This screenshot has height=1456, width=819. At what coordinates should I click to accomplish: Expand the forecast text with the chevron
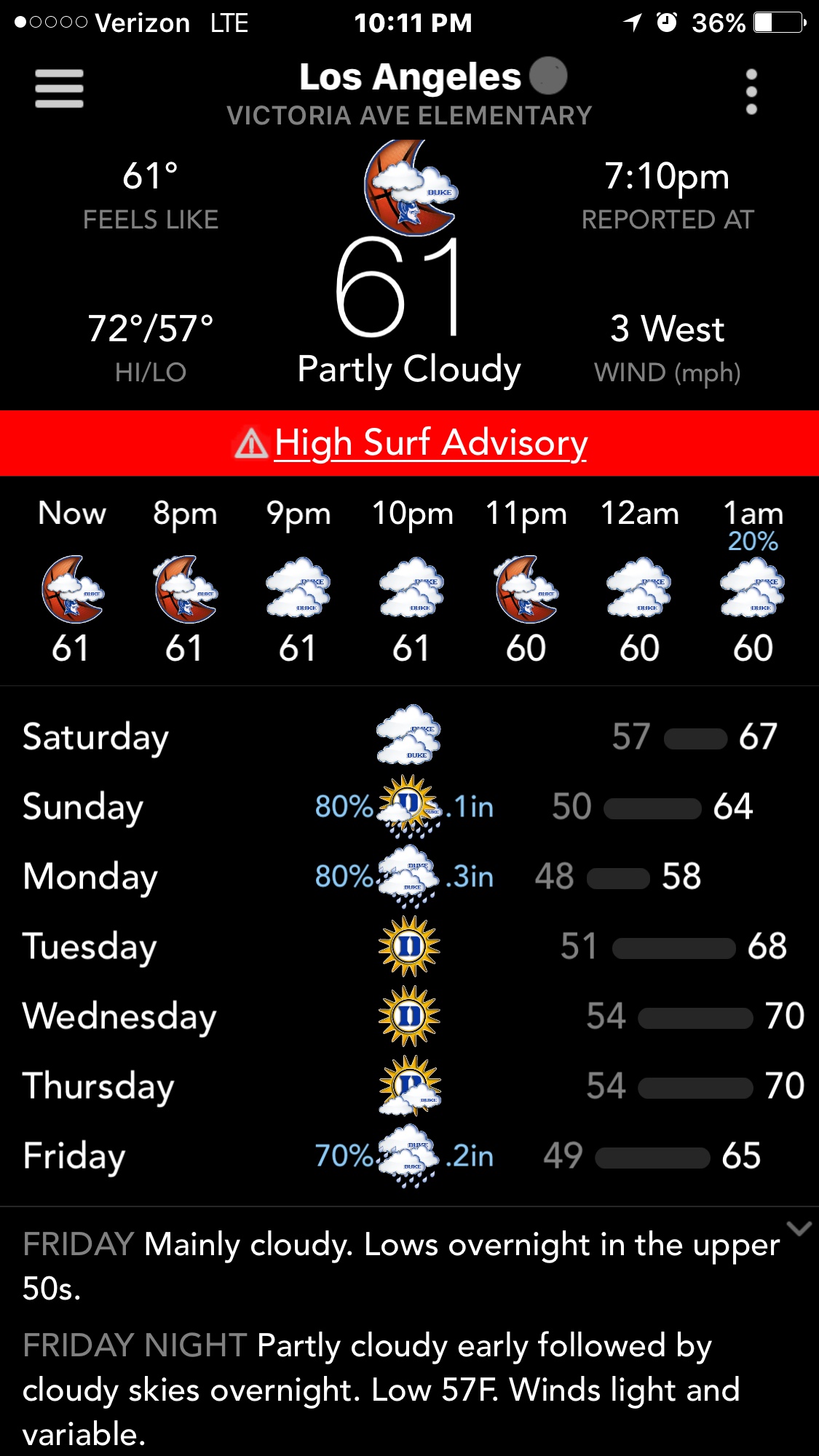pos(799,1229)
